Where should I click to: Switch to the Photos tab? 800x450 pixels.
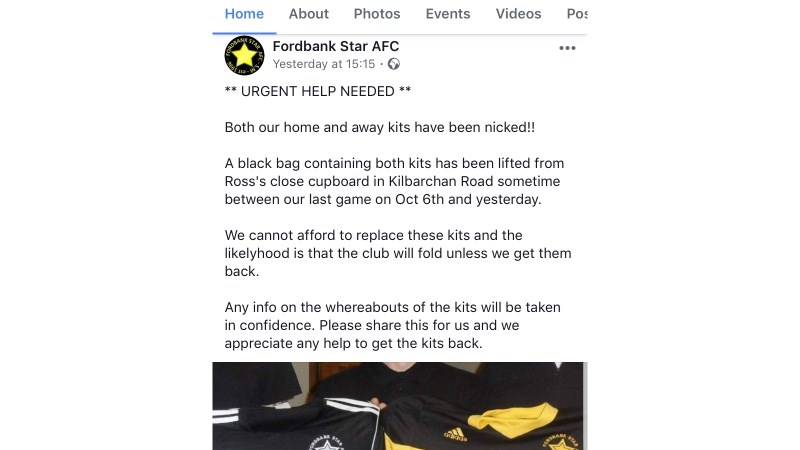pyautogui.click(x=377, y=14)
